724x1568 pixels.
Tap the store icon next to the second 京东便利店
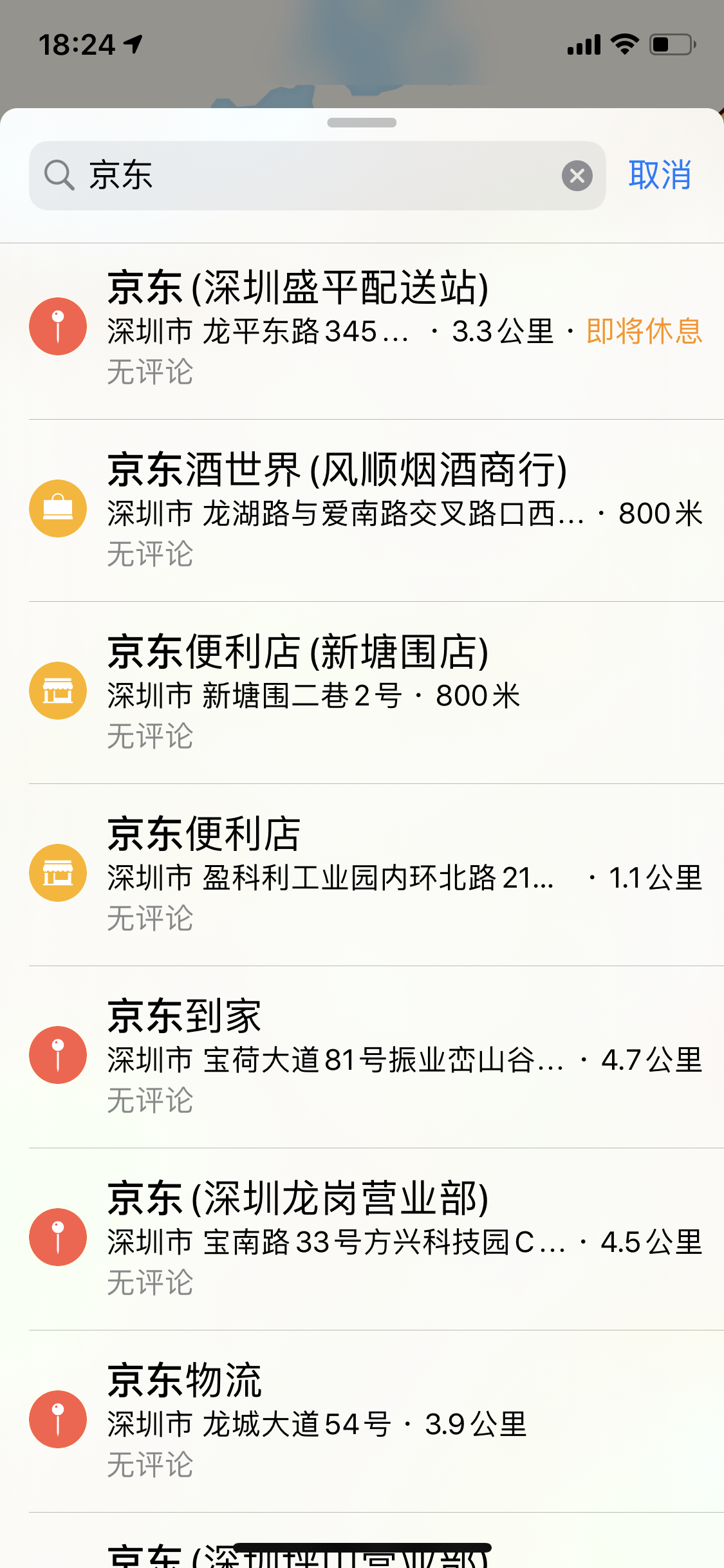(x=58, y=872)
